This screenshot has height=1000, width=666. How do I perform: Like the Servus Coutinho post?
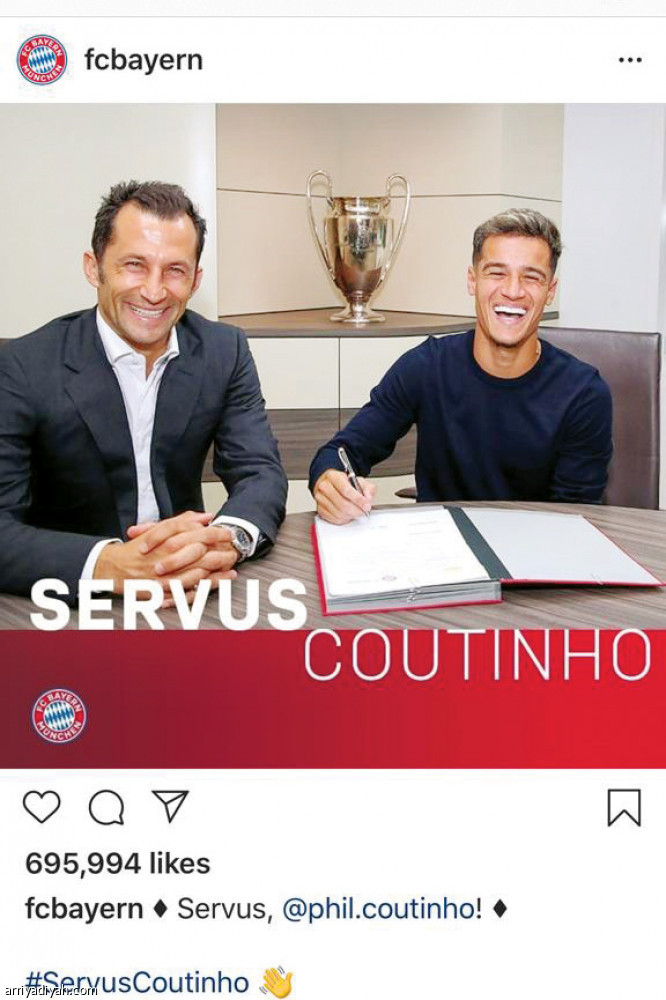41,807
